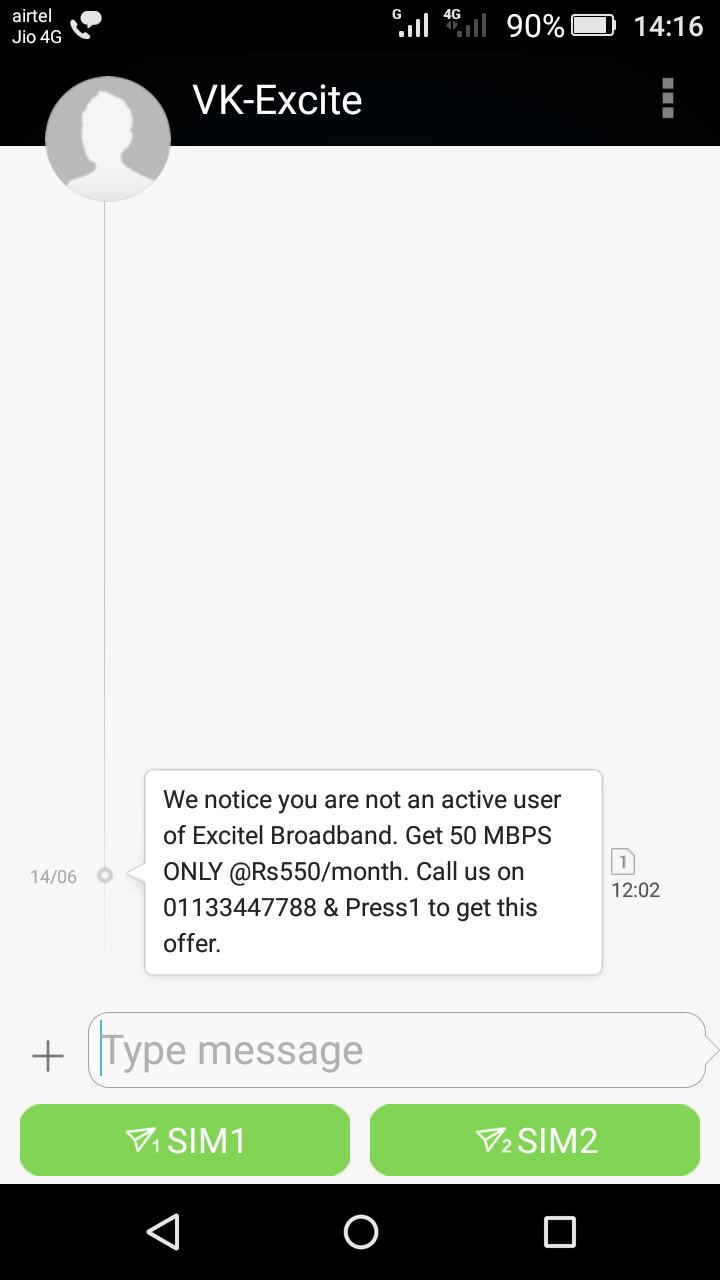Viewport: 720px width, 1280px height.
Task: Return to the home screen
Action: click(360, 1231)
